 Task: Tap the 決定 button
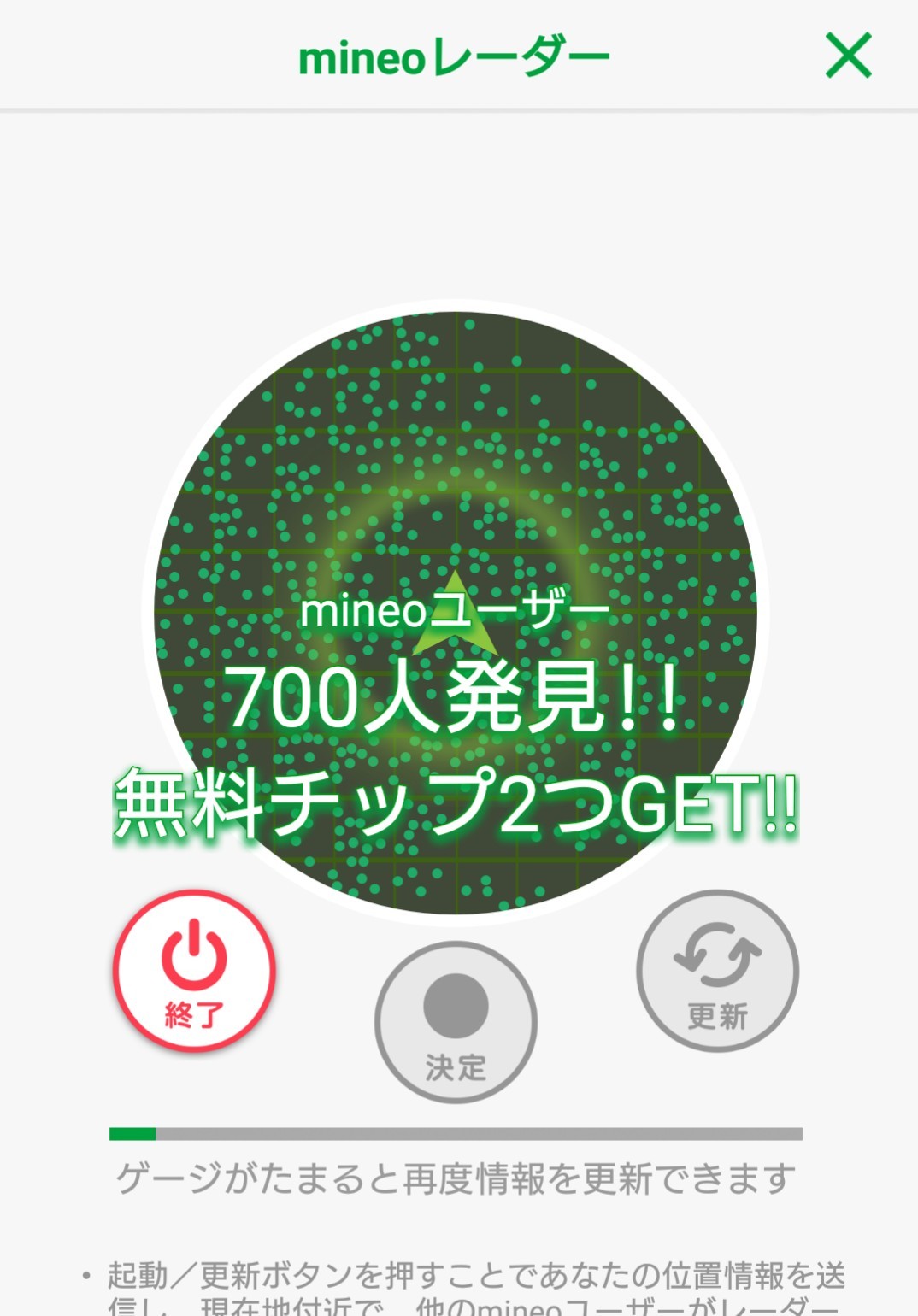click(x=456, y=1022)
